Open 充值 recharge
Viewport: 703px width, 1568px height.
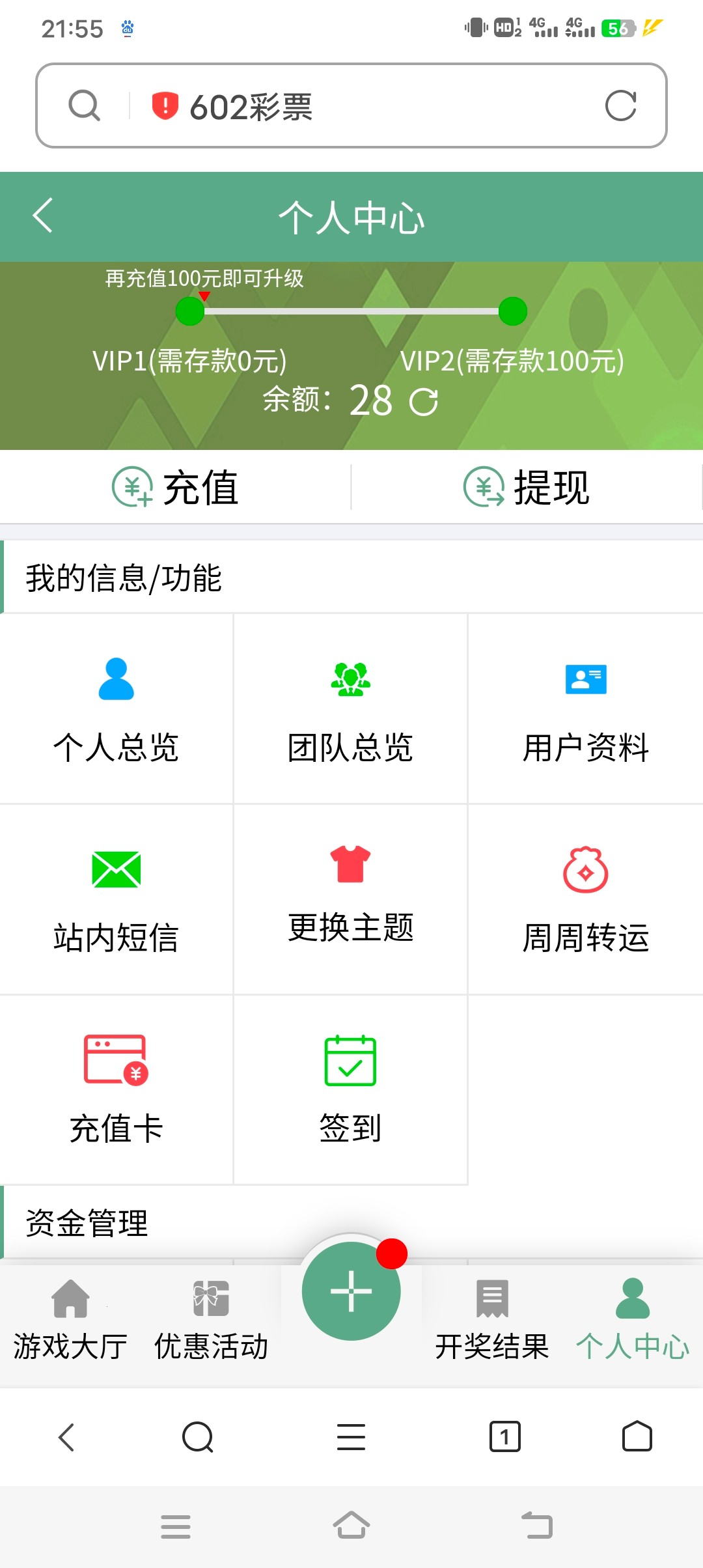pyautogui.click(x=175, y=487)
